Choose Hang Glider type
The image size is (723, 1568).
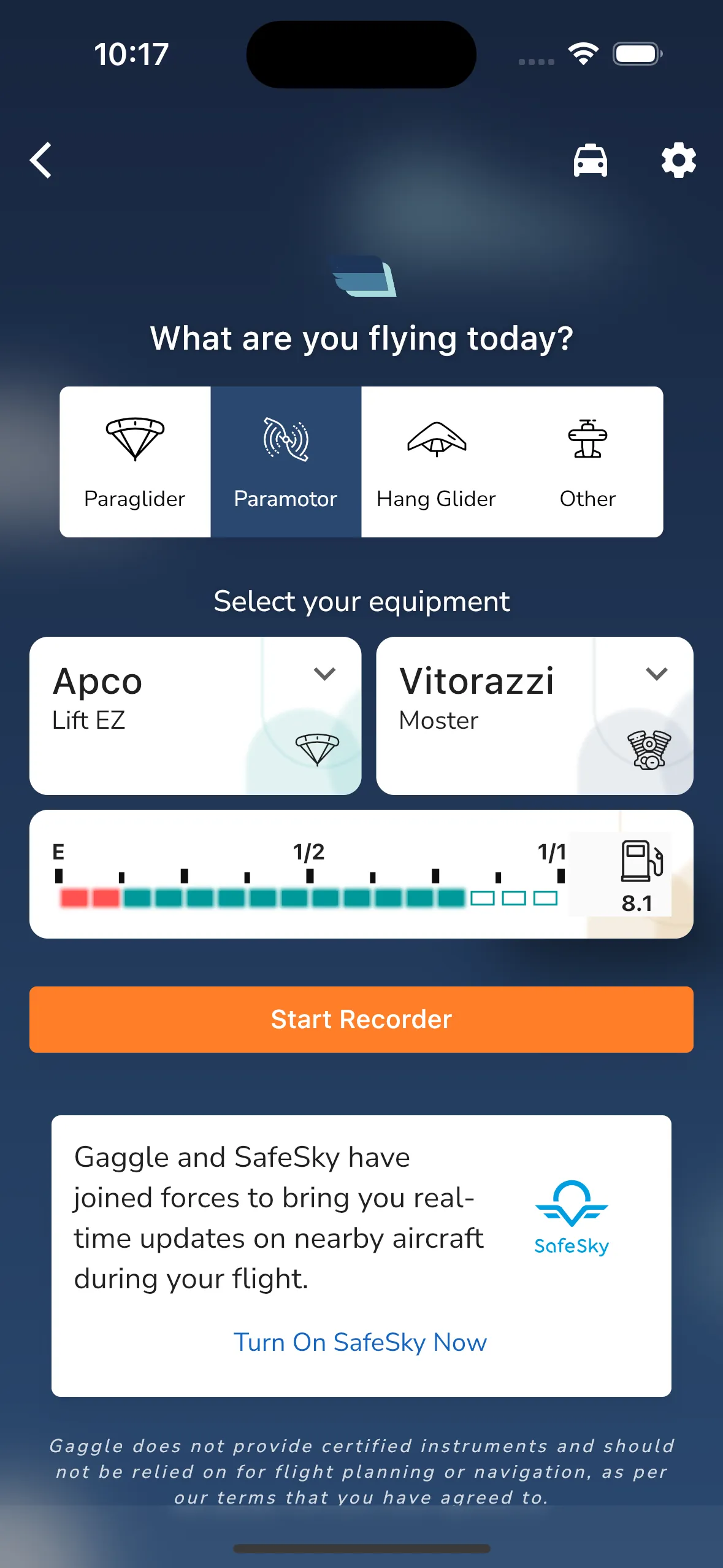(x=437, y=462)
